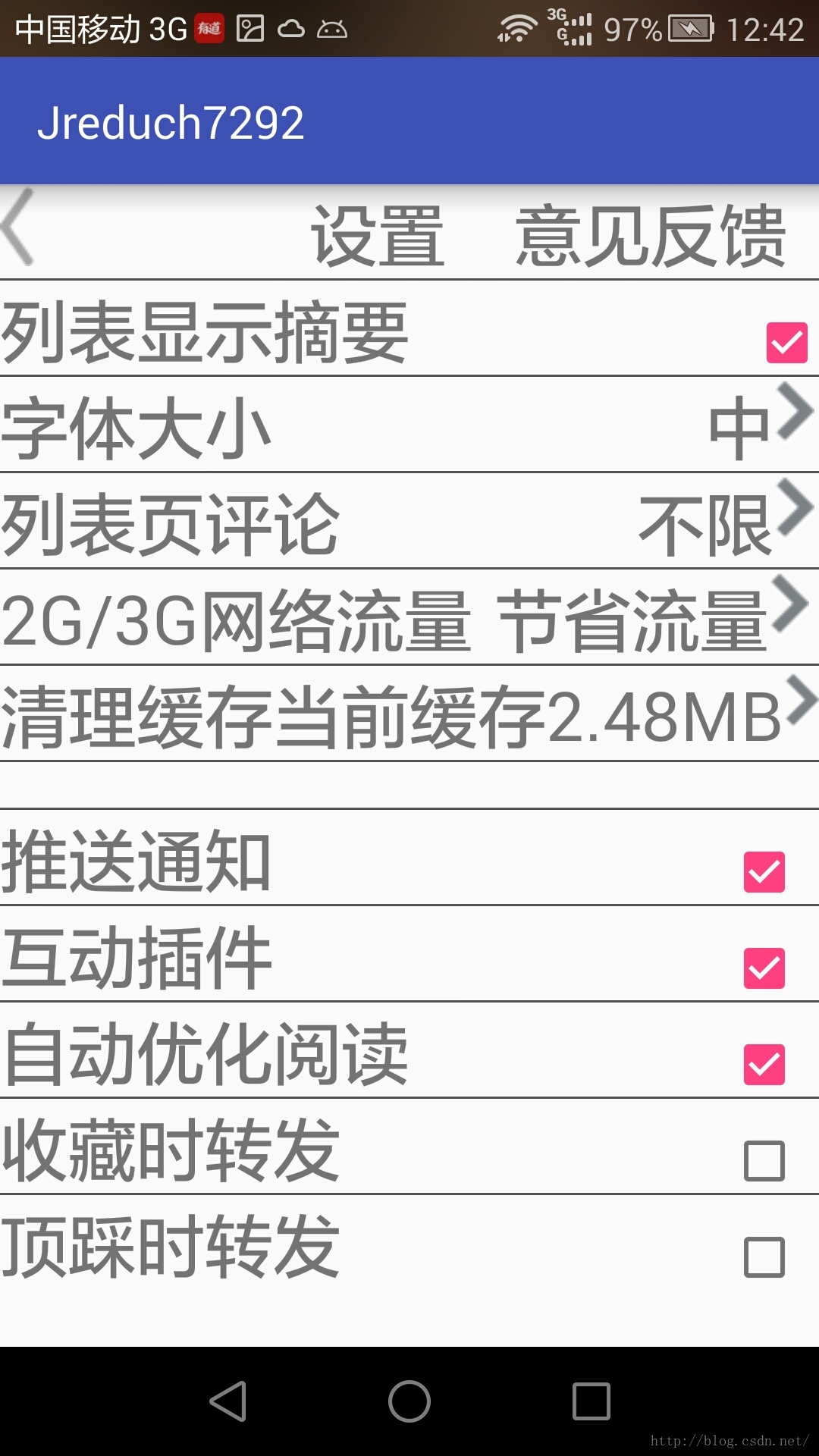Tap the back arrow beside 设置

[18, 227]
